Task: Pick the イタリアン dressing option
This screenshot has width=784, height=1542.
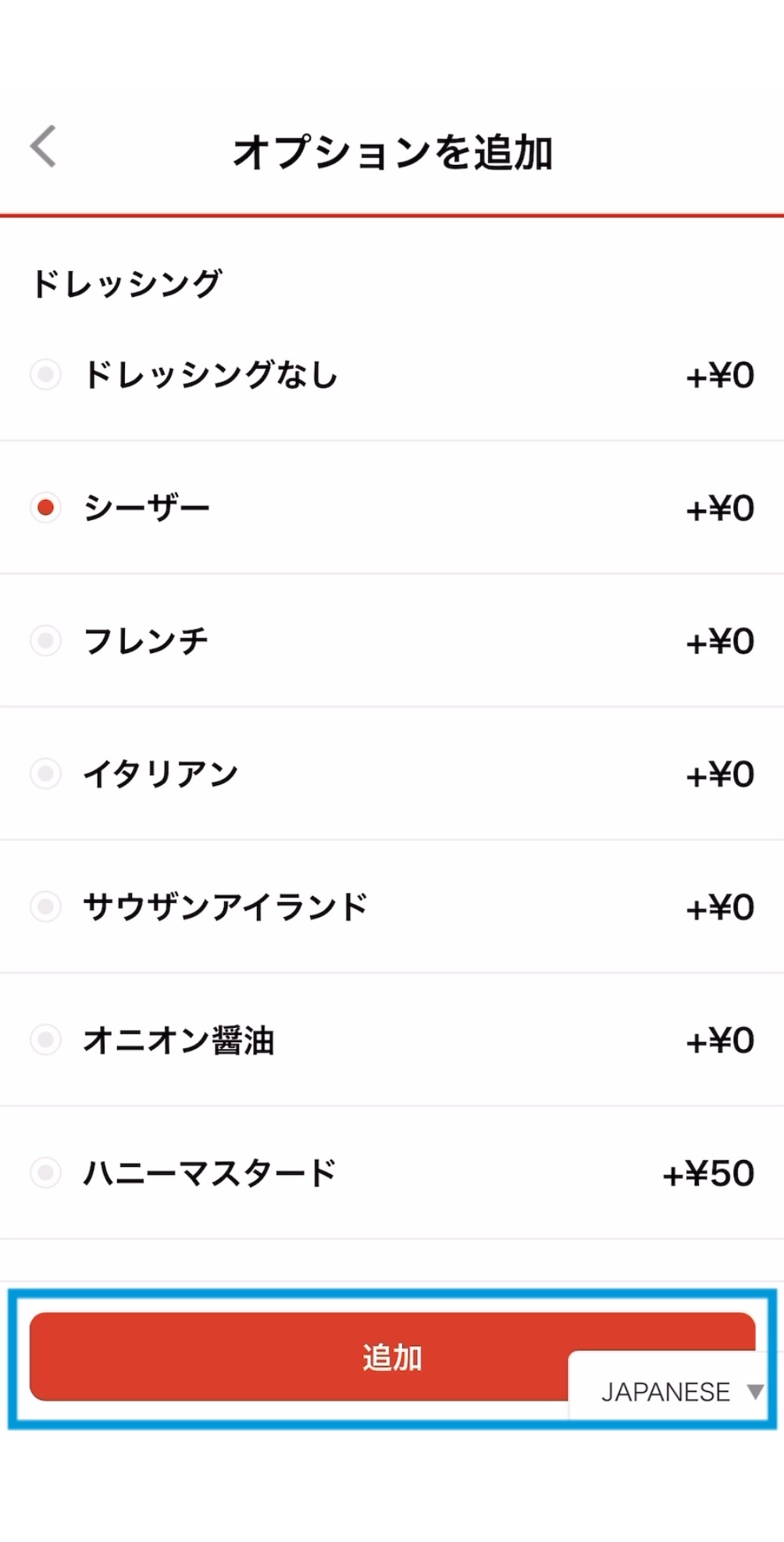Action: pyautogui.click(x=46, y=773)
